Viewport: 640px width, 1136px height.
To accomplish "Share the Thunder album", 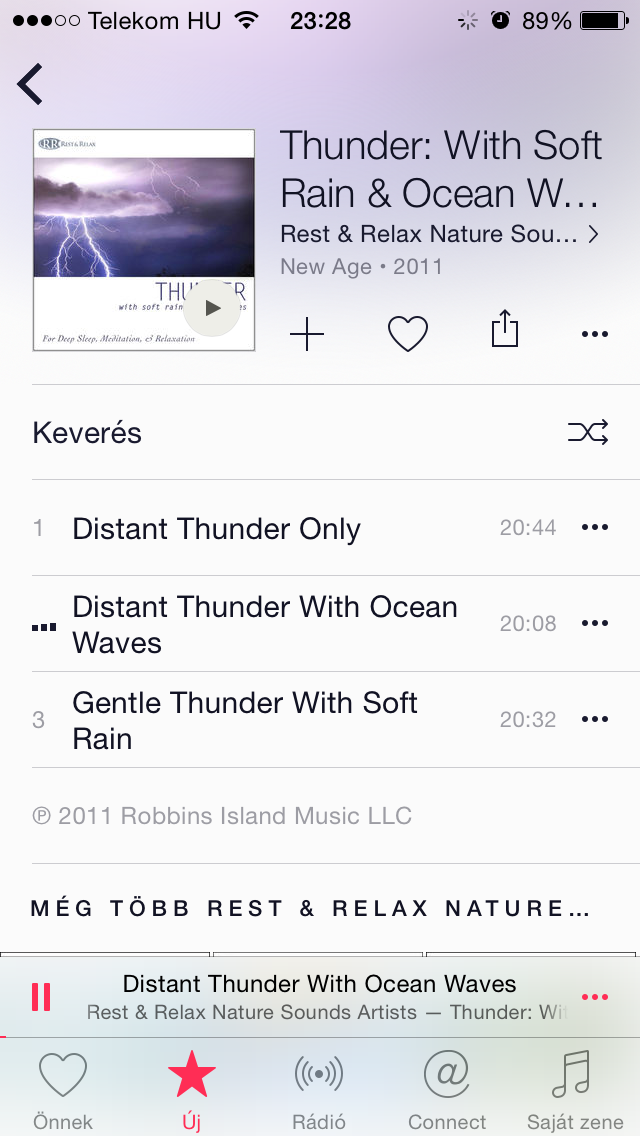I will click(505, 330).
